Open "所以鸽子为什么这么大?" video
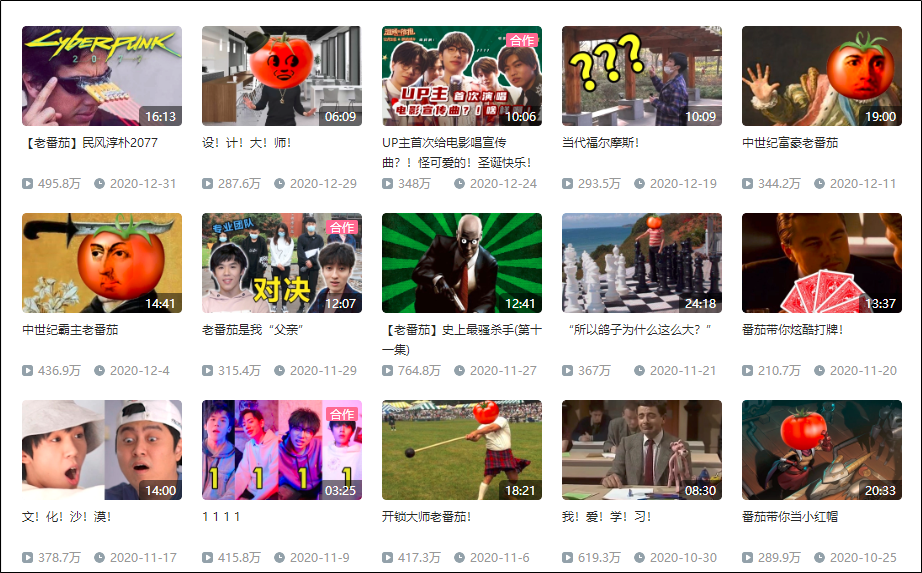The width and height of the screenshot is (922, 573). point(642,263)
